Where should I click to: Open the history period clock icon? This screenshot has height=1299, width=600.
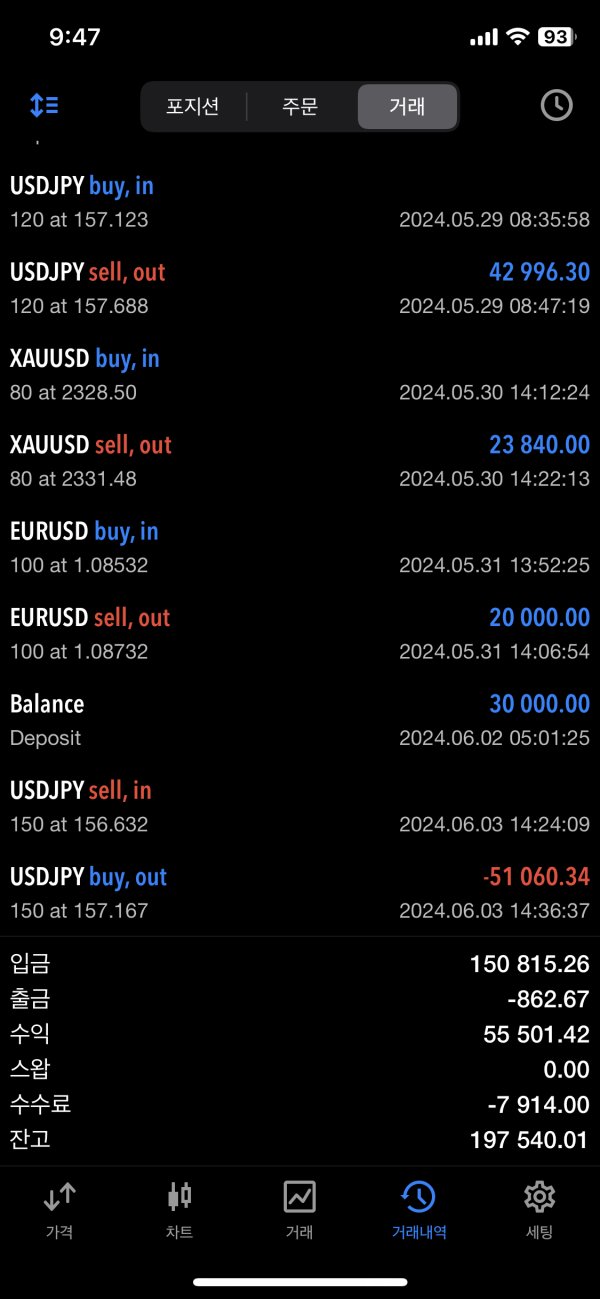pos(556,105)
